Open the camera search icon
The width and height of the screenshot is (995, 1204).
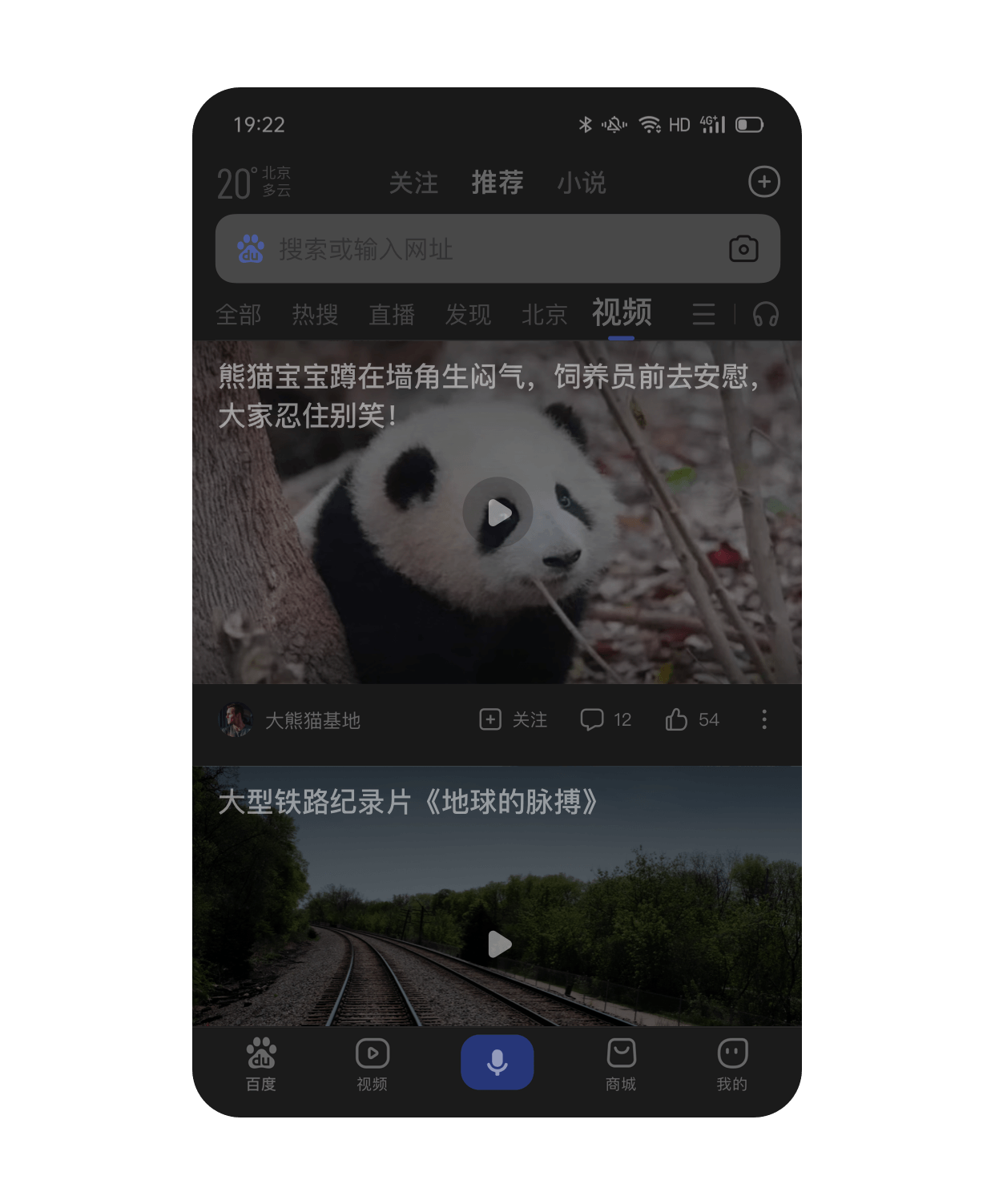coord(743,249)
